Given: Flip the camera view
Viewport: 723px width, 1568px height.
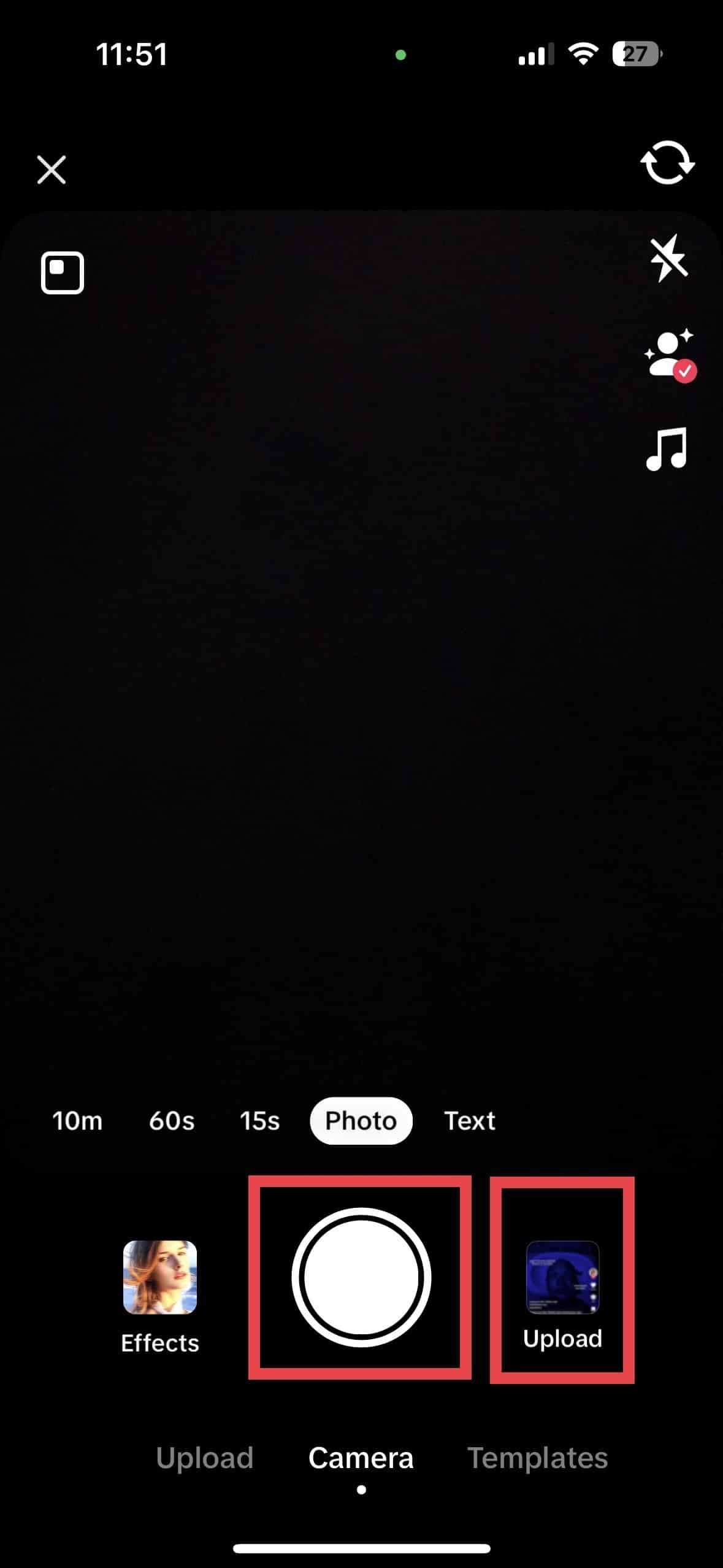Looking at the screenshot, I should click(668, 163).
